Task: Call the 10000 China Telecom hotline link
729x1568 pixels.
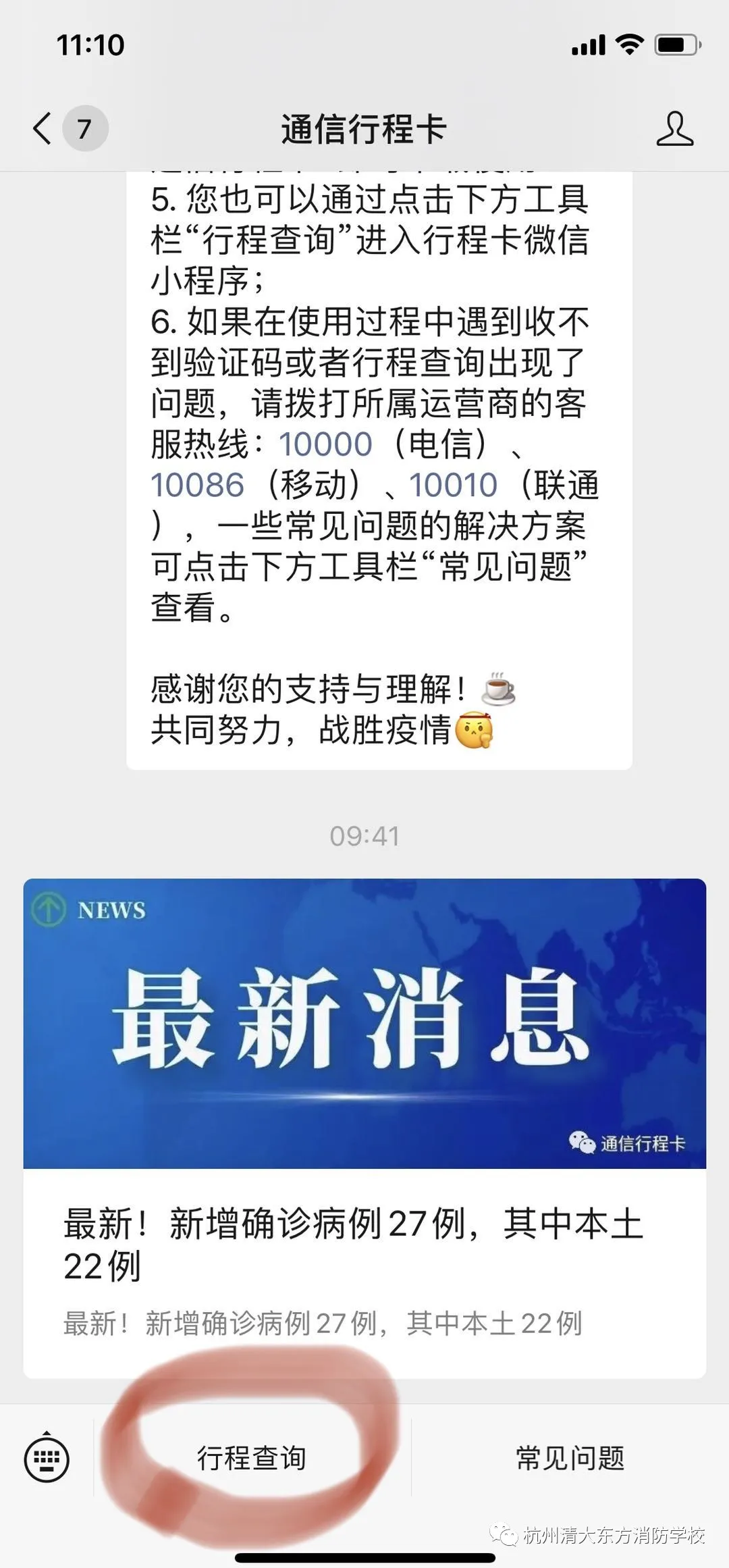Action: coord(325,444)
